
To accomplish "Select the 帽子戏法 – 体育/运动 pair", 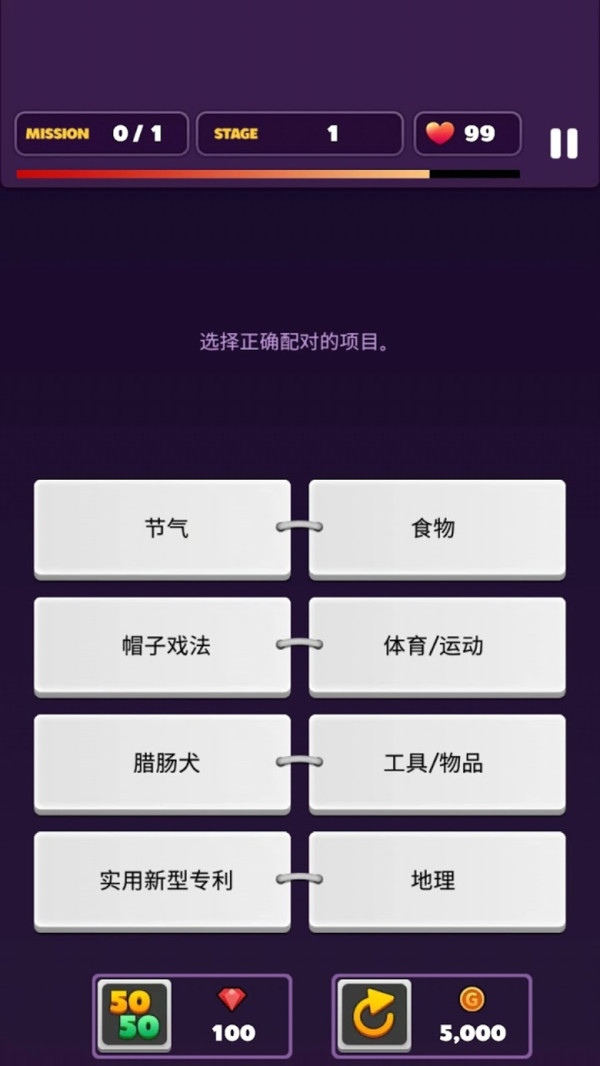I will tap(299, 645).
